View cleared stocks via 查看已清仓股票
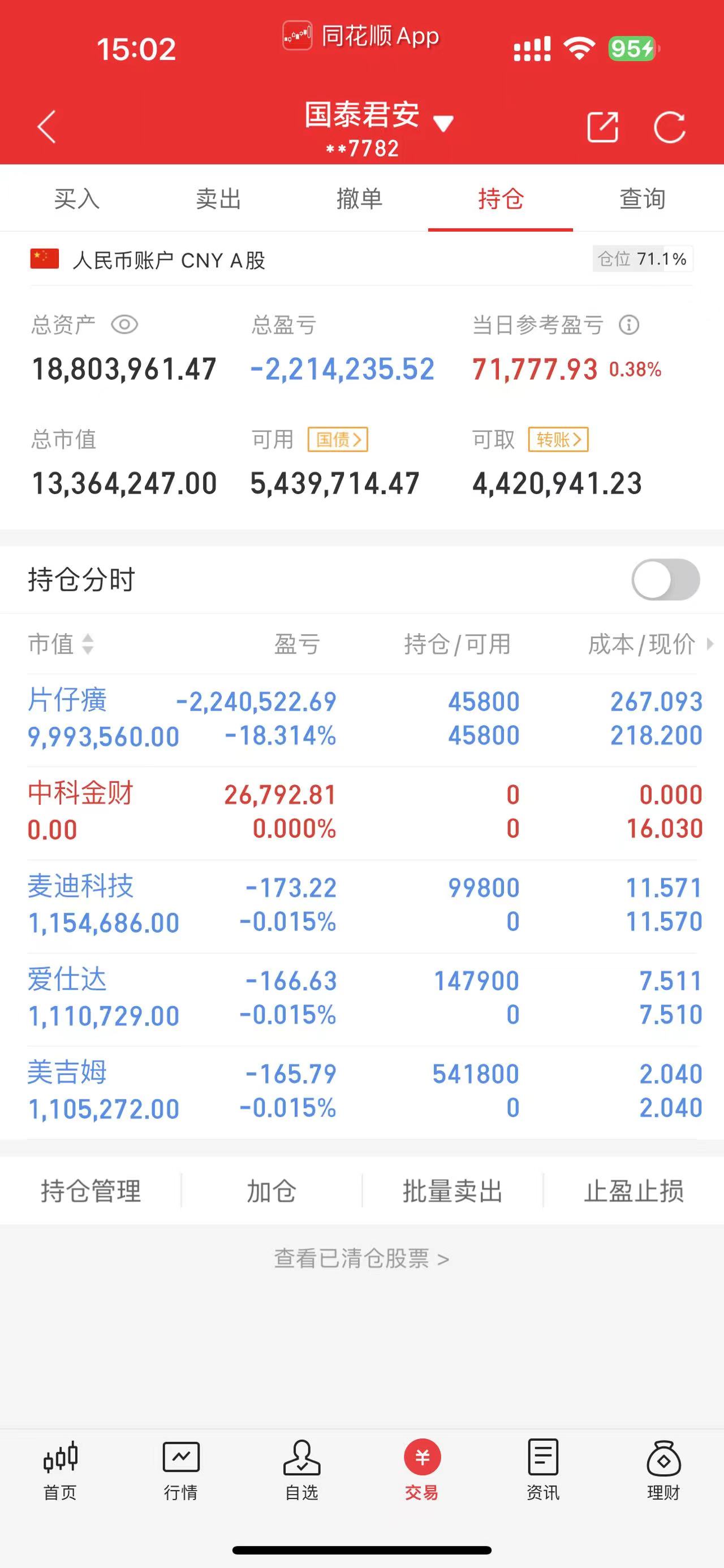Screen dimensions: 724x1568 [x=361, y=1258]
